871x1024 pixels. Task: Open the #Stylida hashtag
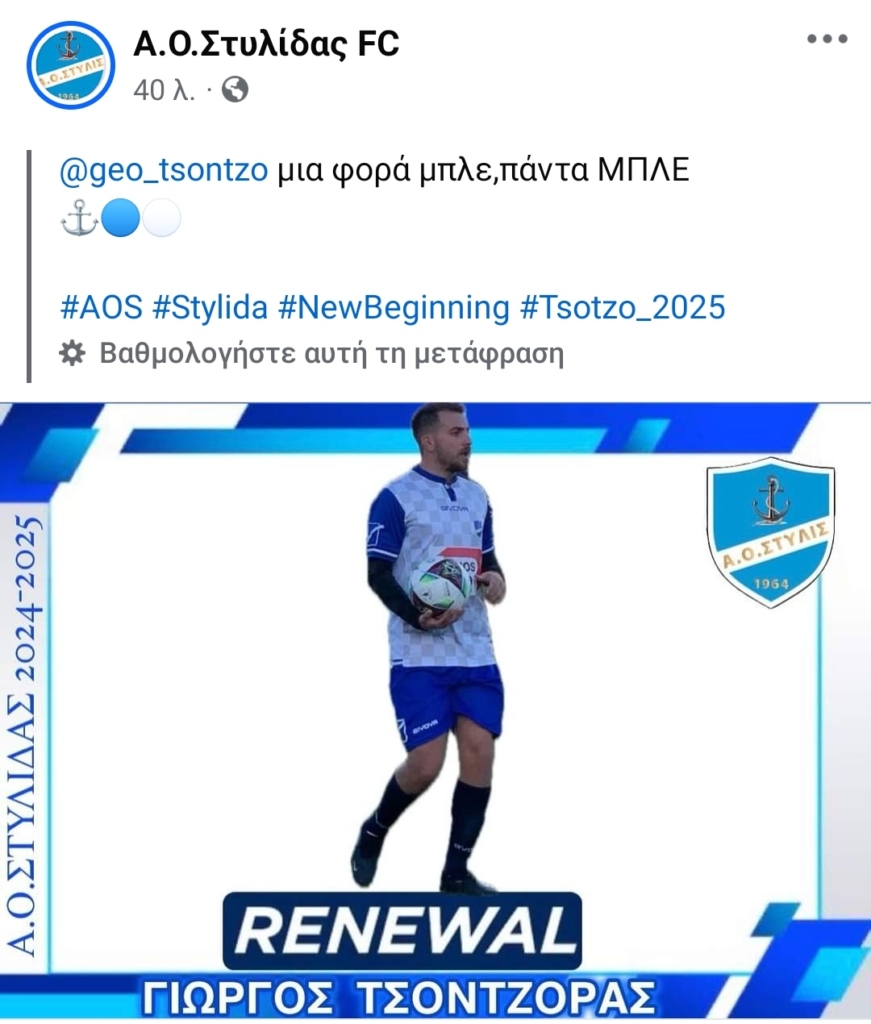pos(210,307)
